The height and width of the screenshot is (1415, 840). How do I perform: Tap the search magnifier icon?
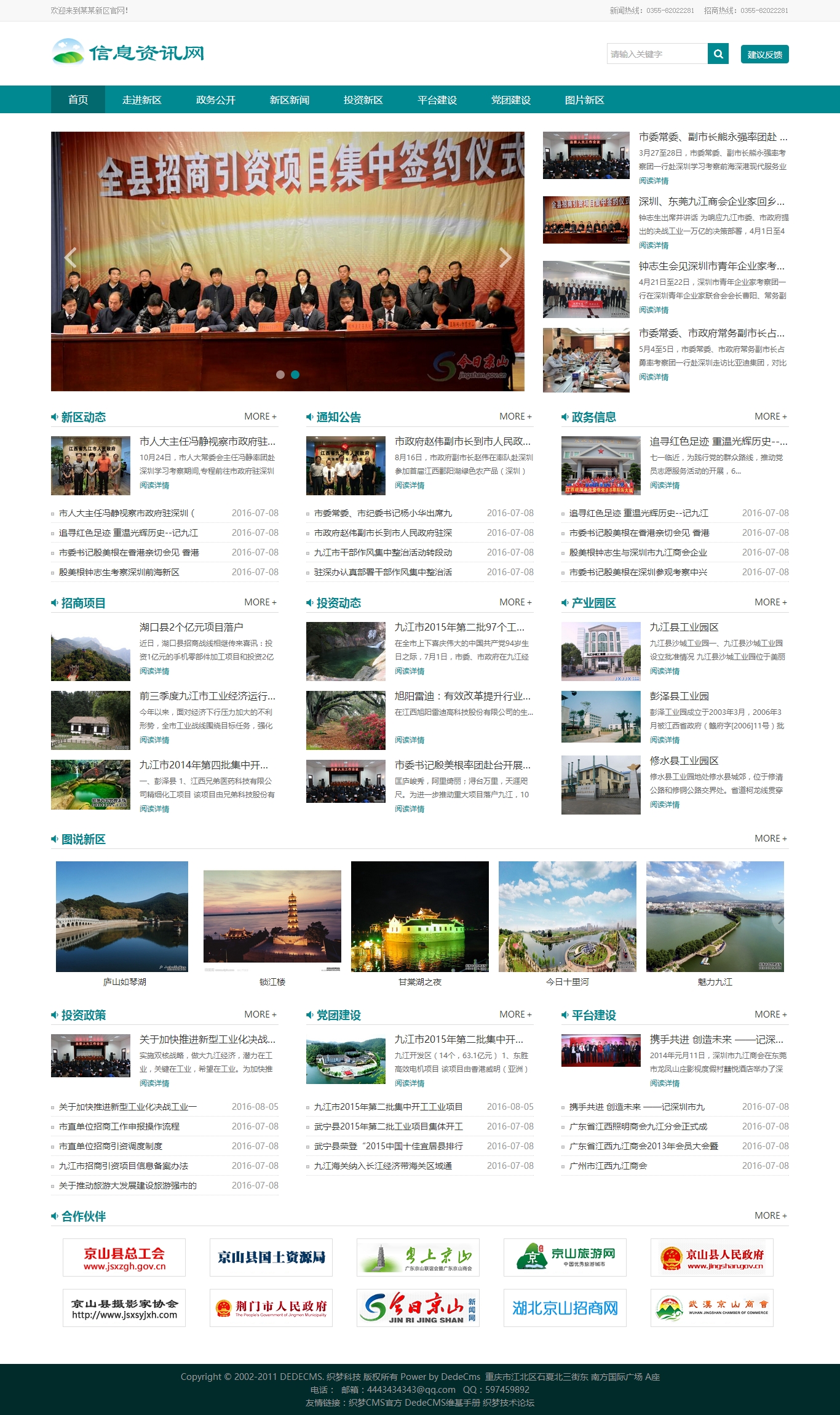coord(718,54)
